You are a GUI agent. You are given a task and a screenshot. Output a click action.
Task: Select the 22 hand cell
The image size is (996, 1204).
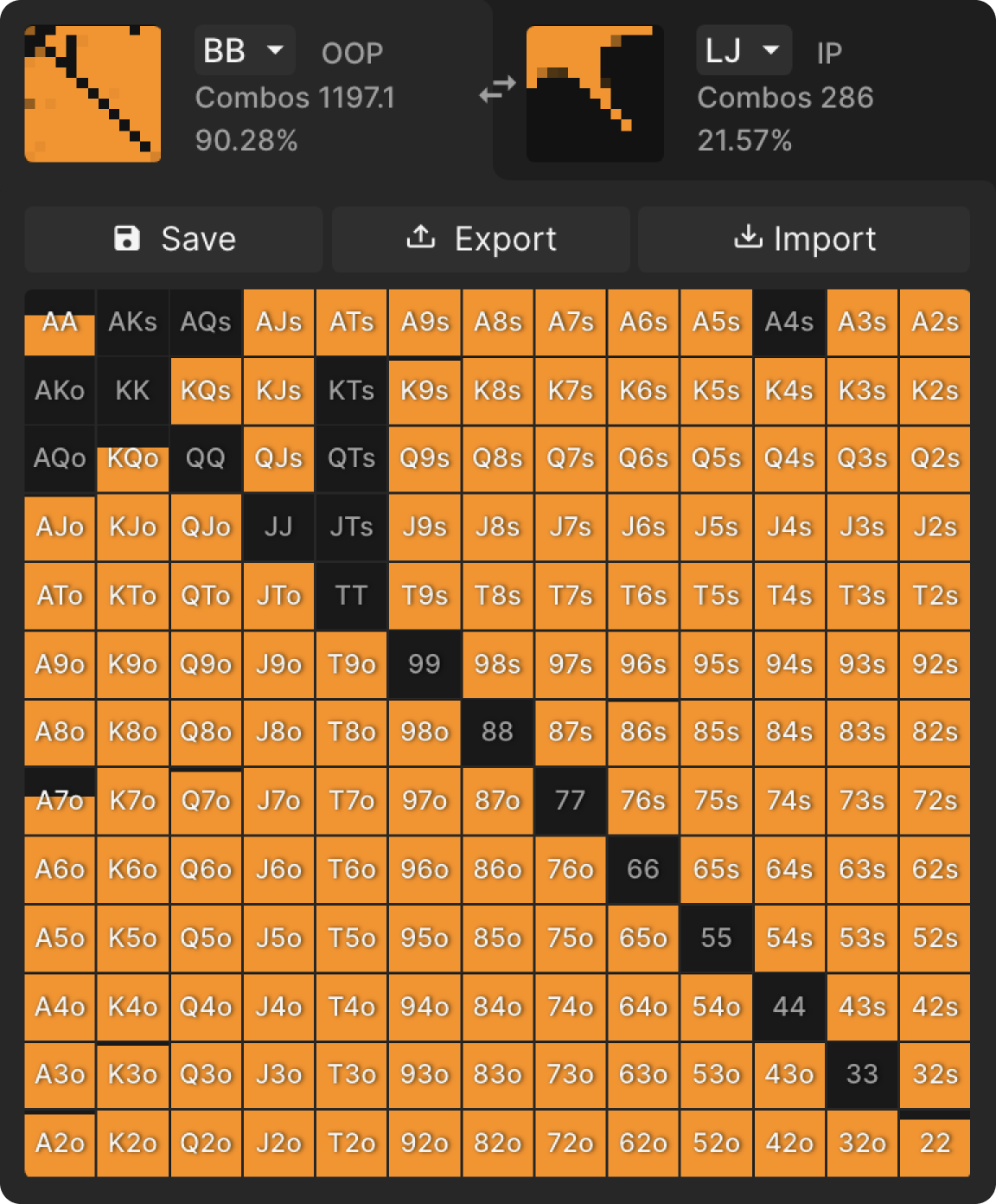tap(935, 1143)
